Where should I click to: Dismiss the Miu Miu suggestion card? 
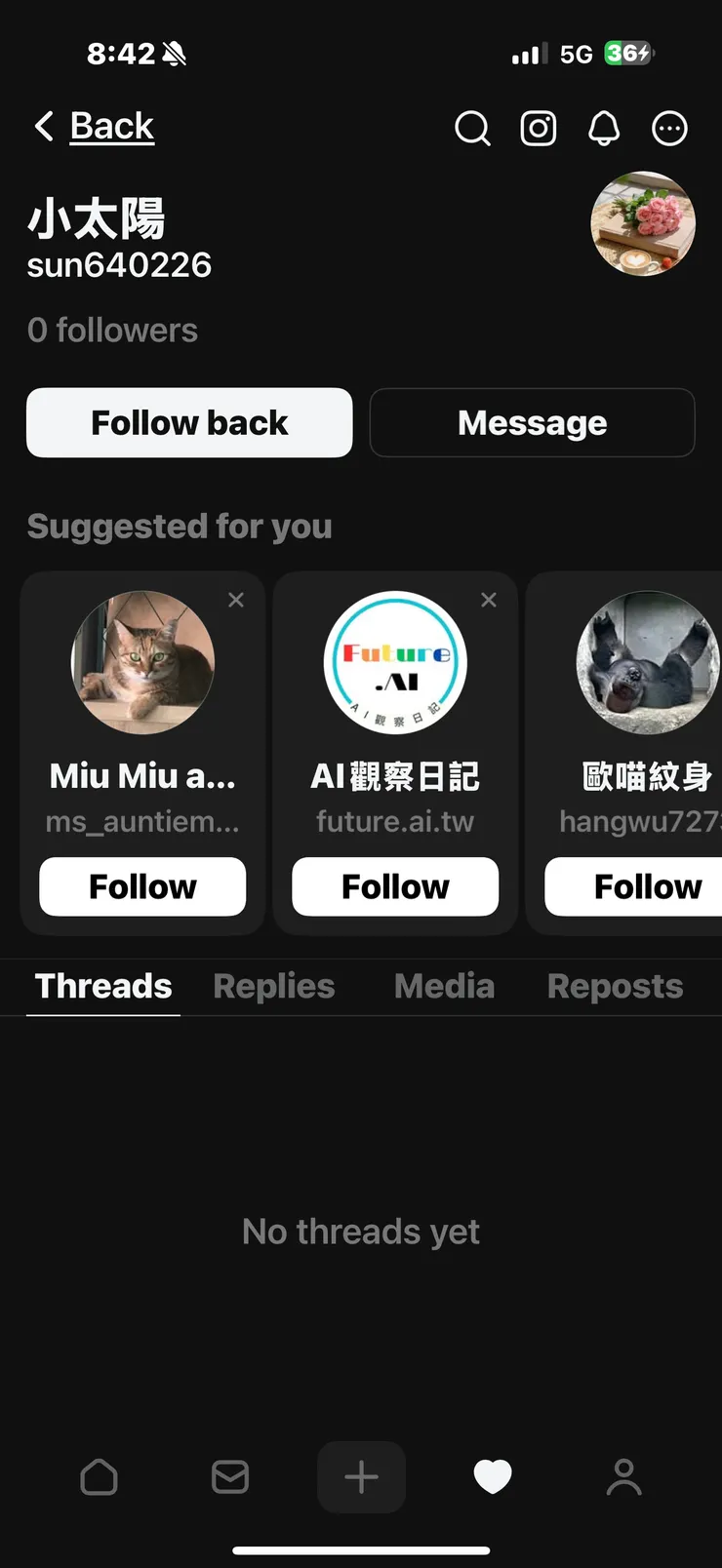pyautogui.click(x=236, y=600)
